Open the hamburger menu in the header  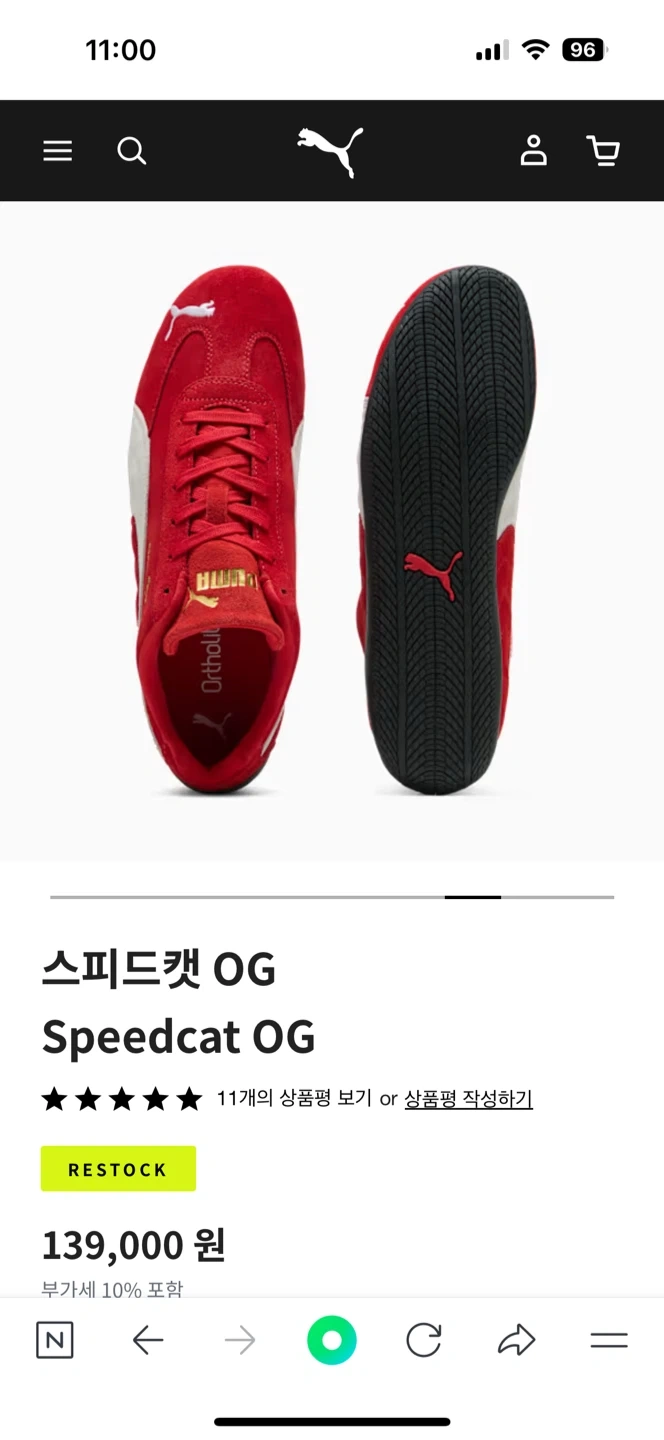[58, 151]
